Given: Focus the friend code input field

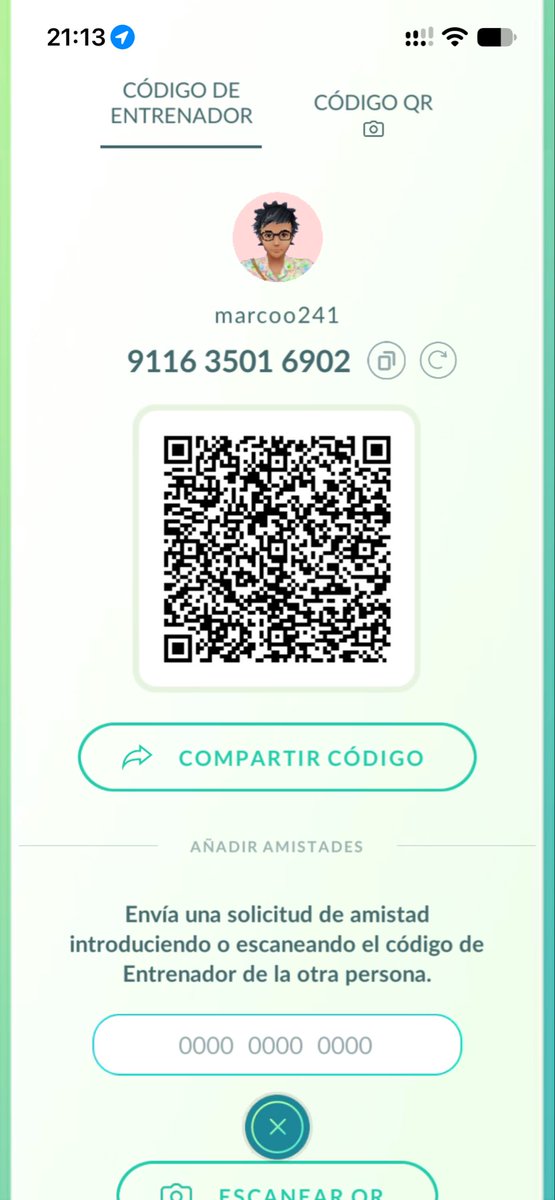Looking at the screenshot, I should coord(277,1046).
